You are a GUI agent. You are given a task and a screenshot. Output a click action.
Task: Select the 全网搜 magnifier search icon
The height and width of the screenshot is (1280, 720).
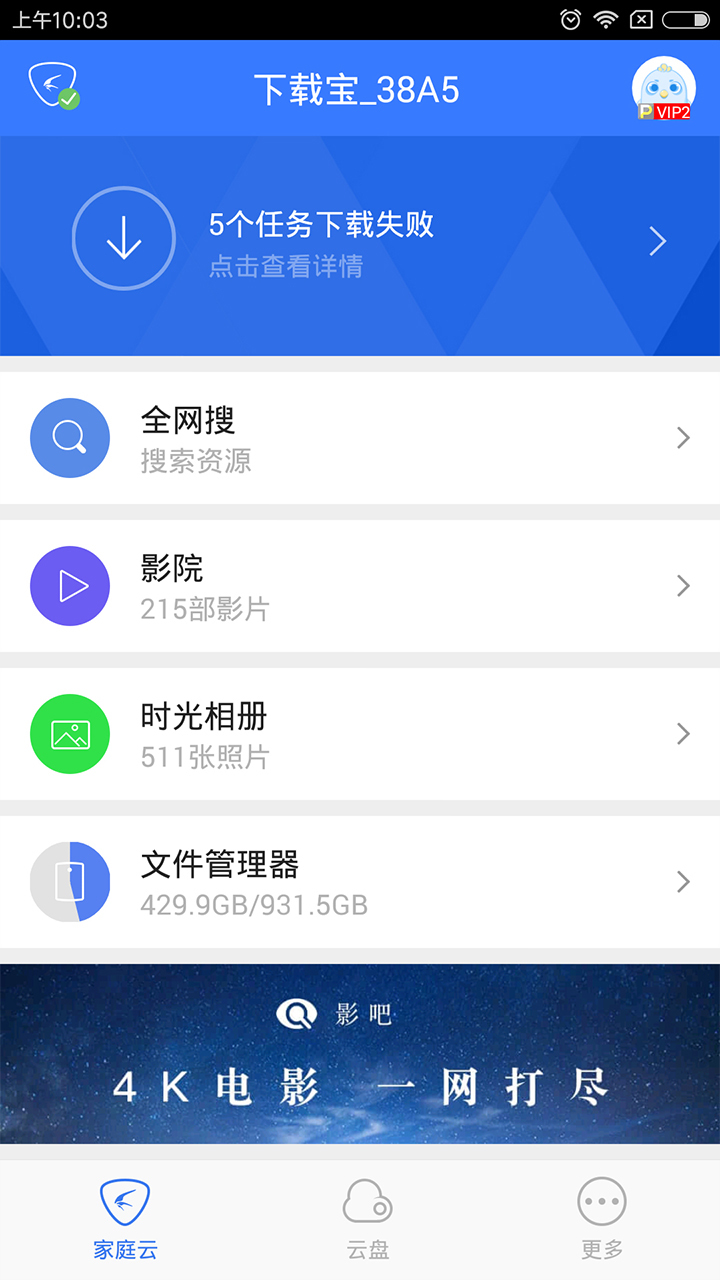[x=69, y=437]
